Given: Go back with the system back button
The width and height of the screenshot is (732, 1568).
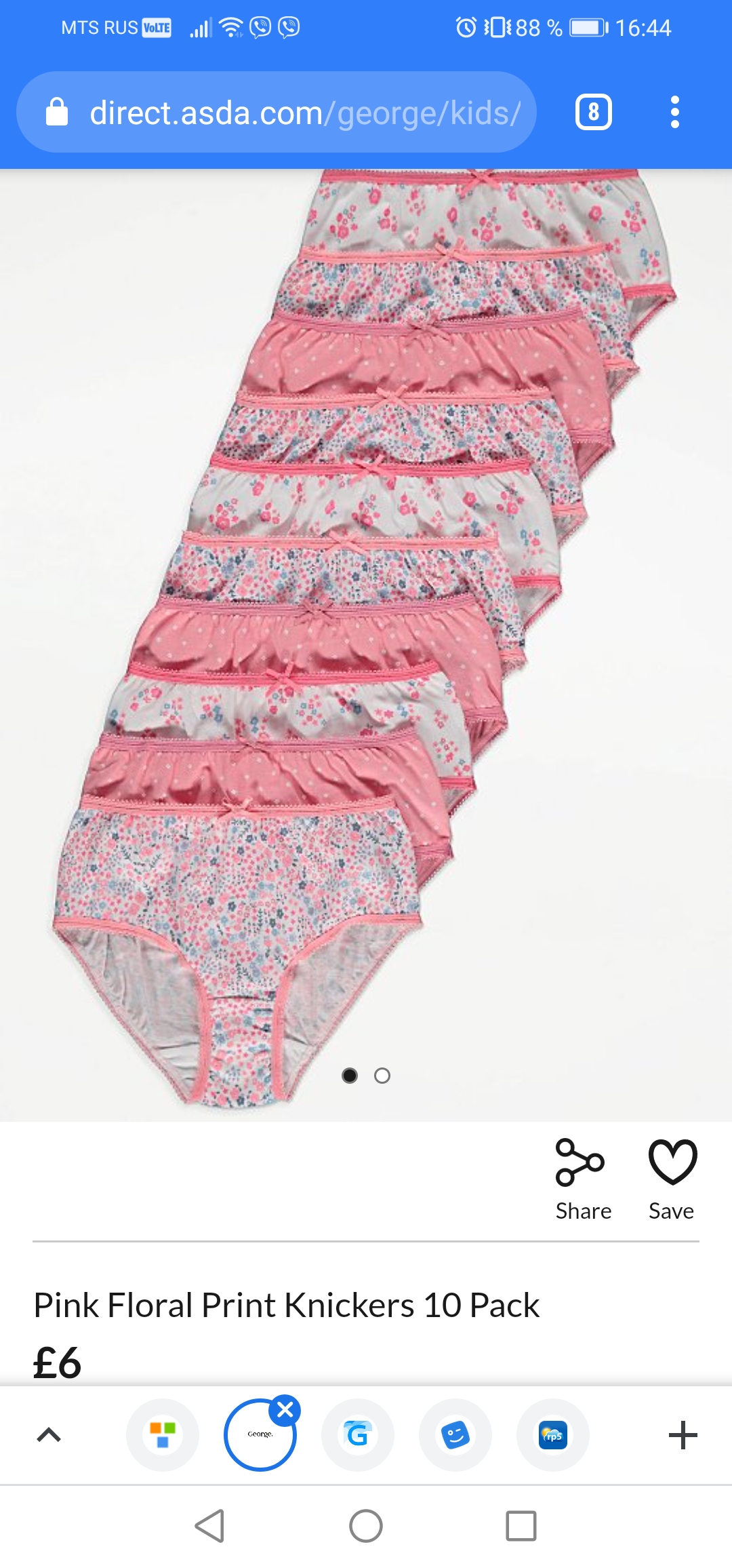Looking at the screenshot, I should pyautogui.click(x=210, y=1526).
